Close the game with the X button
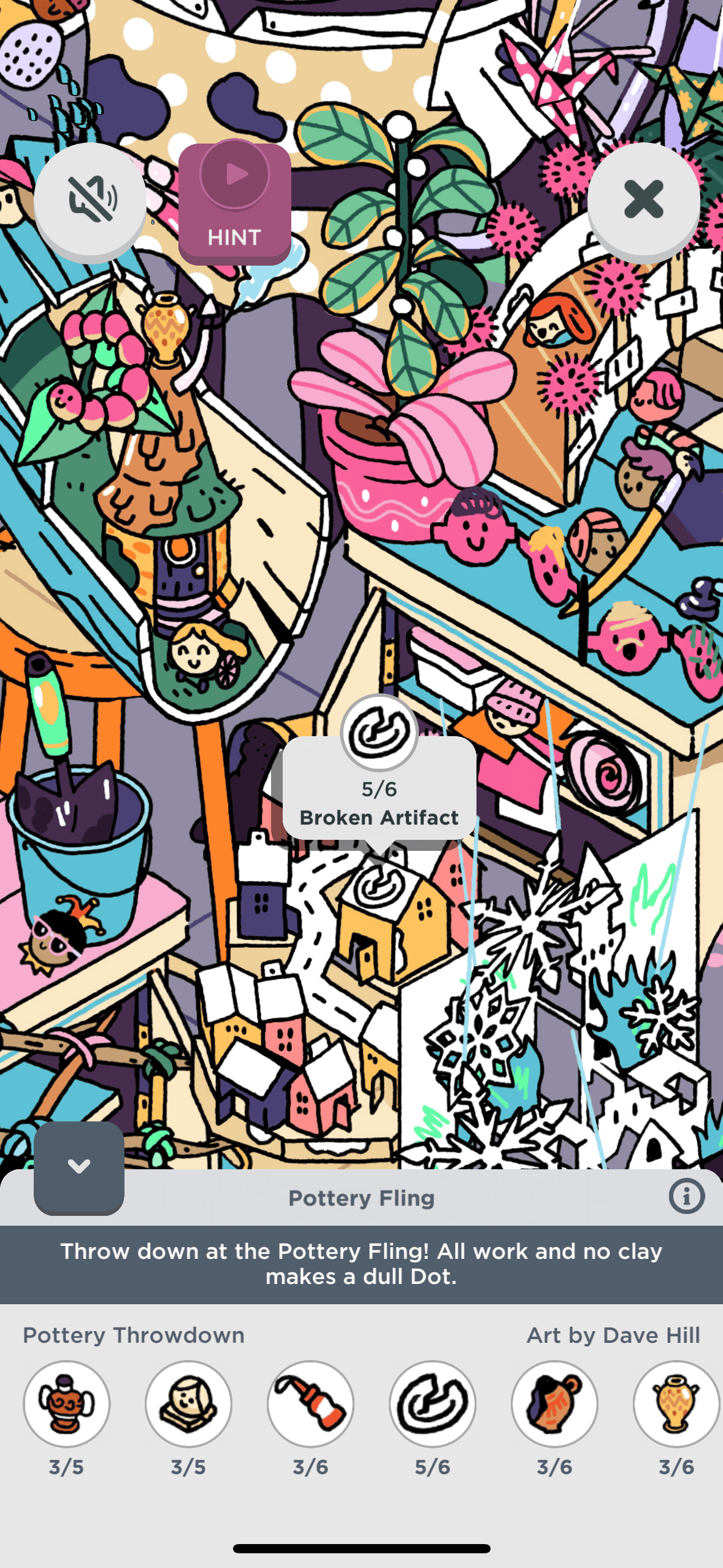 (x=643, y=199)
